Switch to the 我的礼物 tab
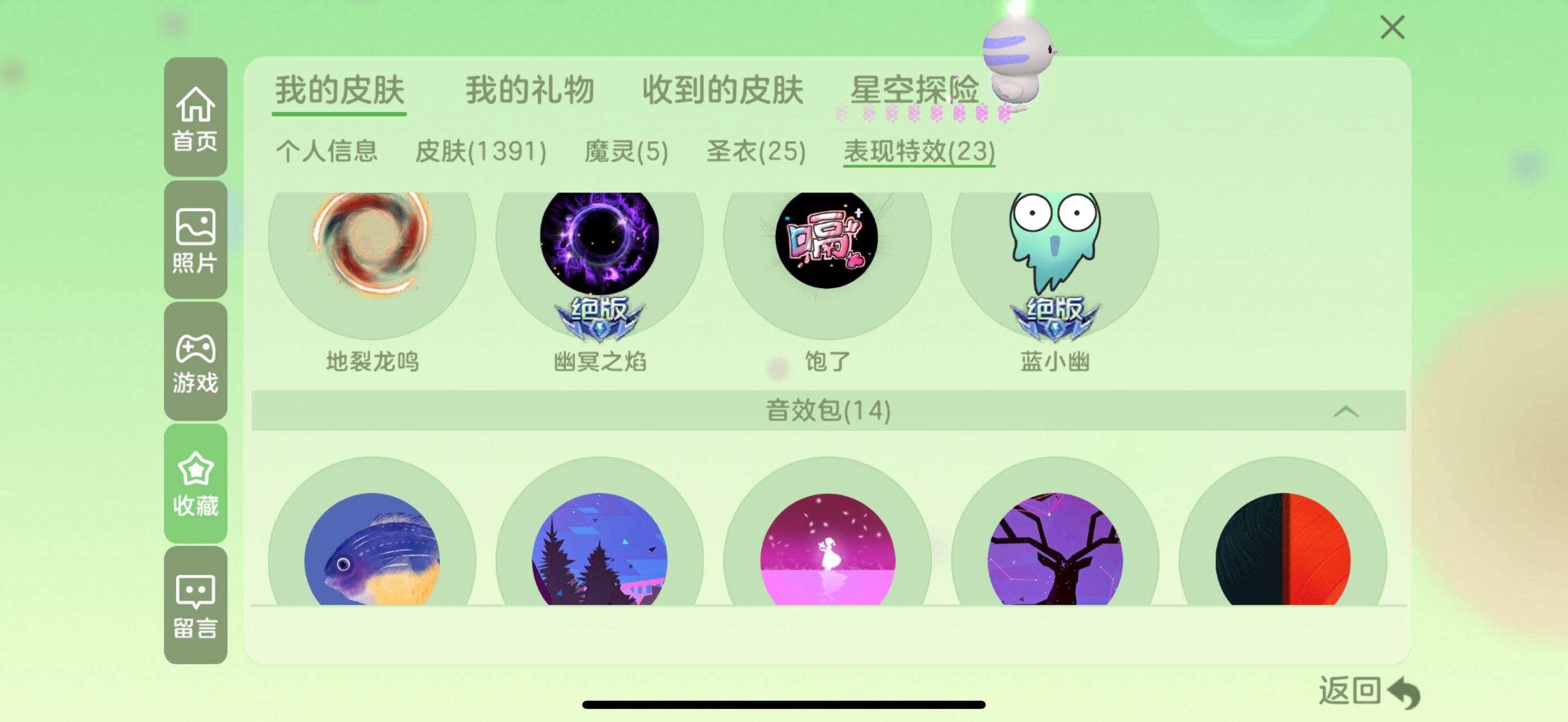 [530, 90]
